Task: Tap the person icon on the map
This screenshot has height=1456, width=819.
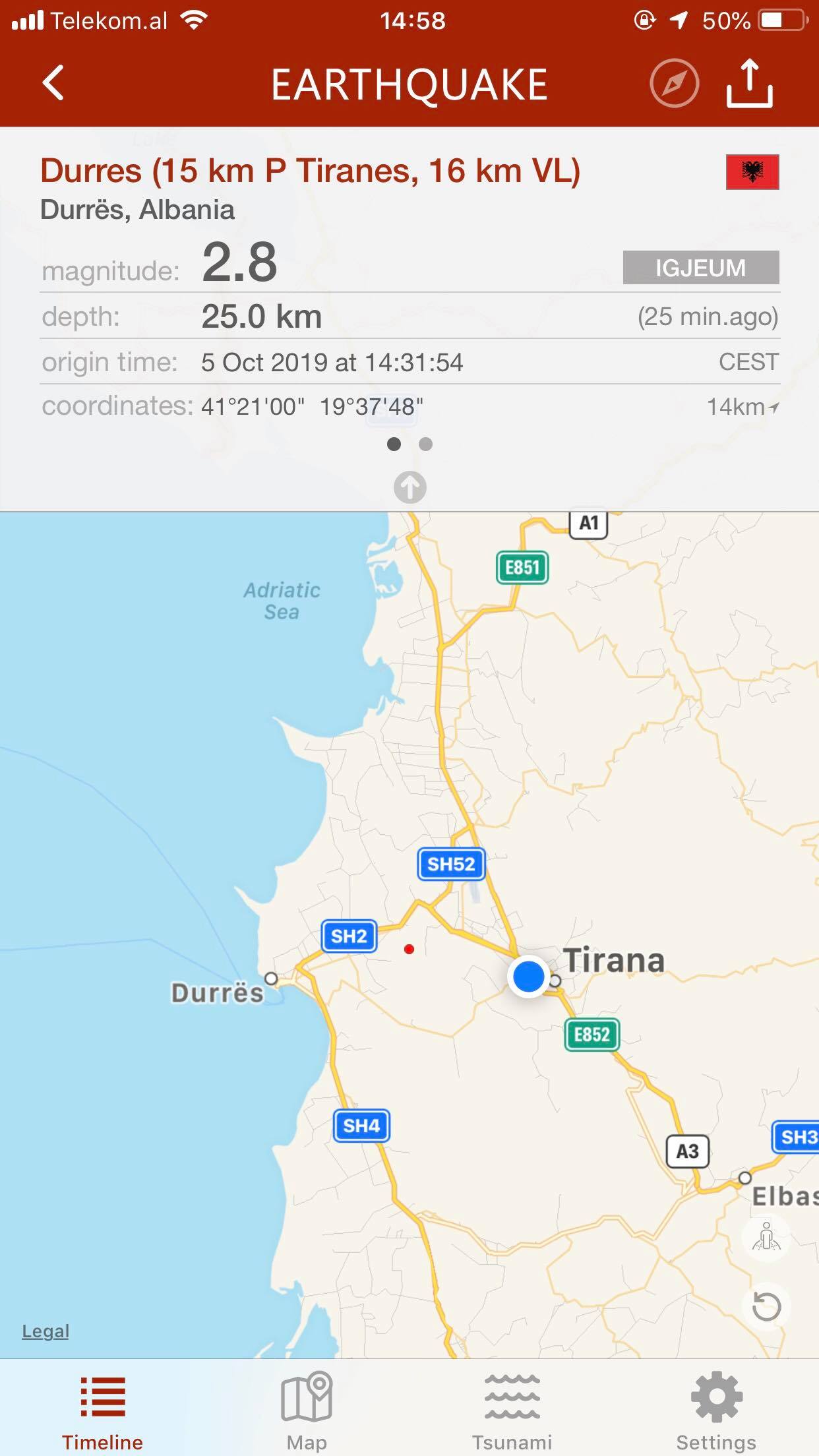Action: (766, 1236)
